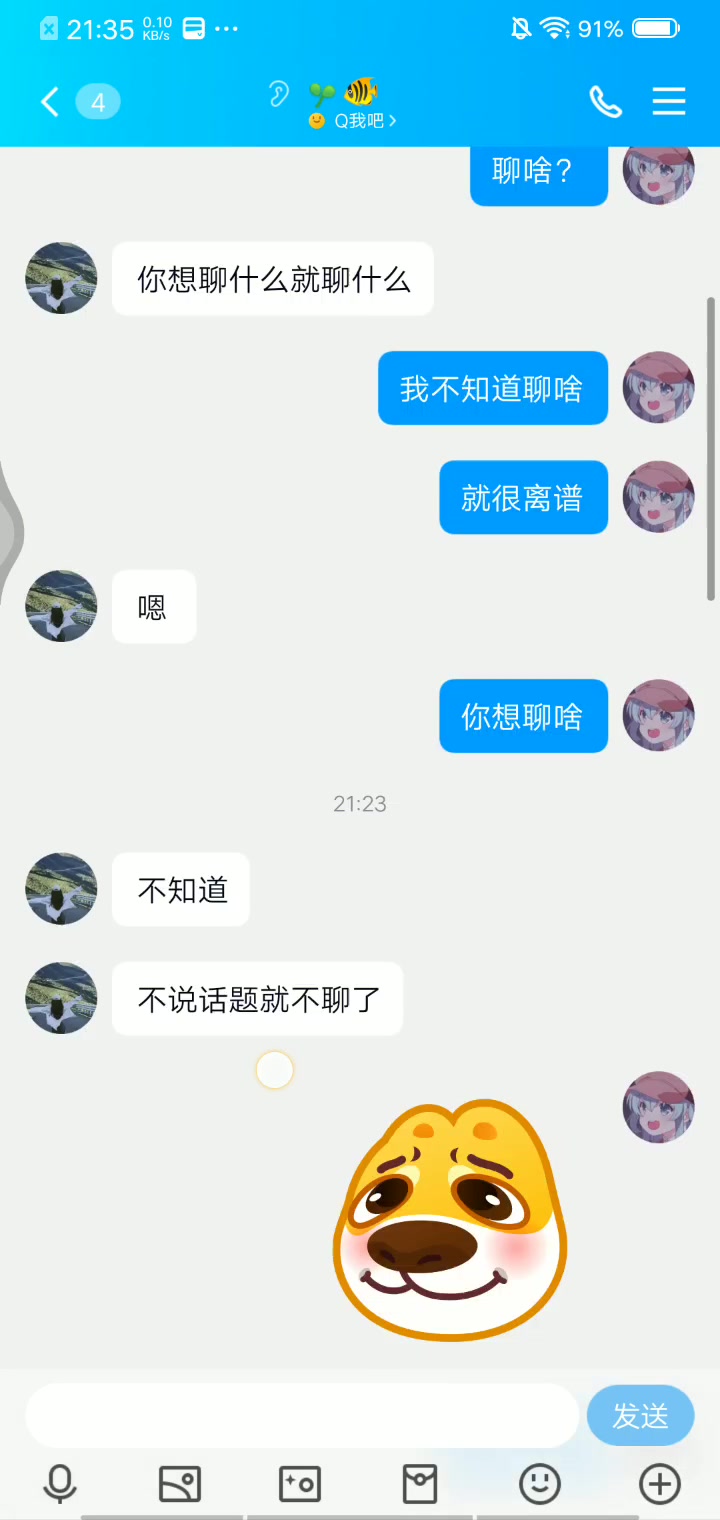Tap the message bubble saying 不知道
The image size is (720, 1520).
[x=180, y=890]
